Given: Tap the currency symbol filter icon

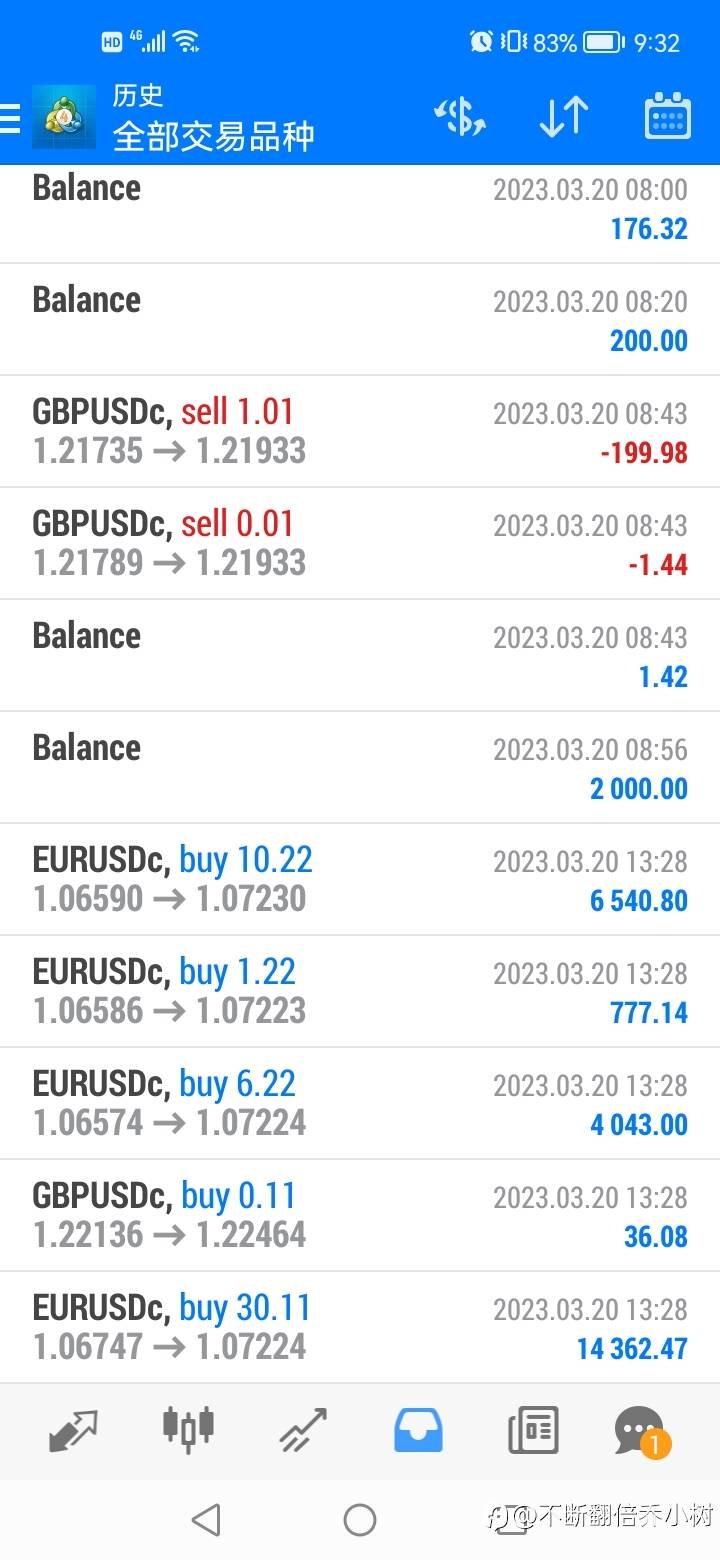Looking at the screenshot, I should [x=460, y=117].
